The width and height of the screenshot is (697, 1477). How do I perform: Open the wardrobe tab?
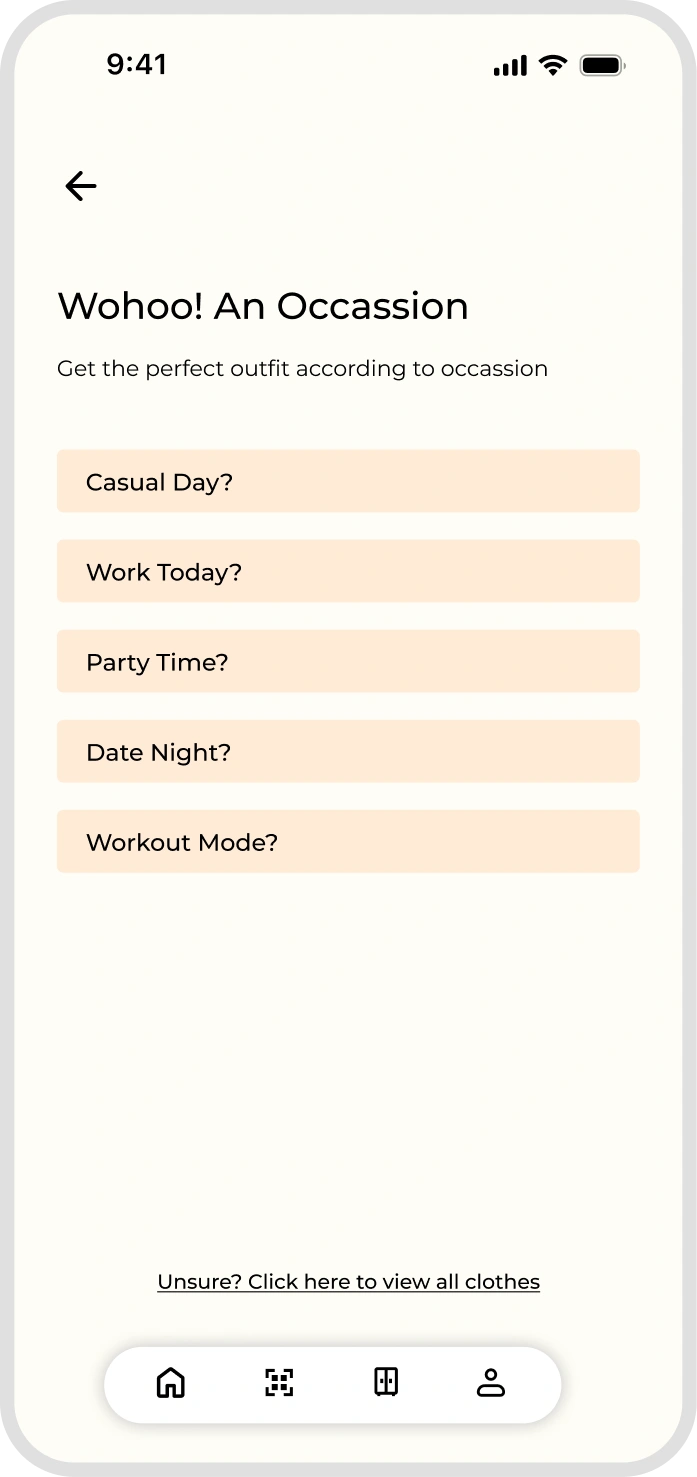click(386, 1383)
